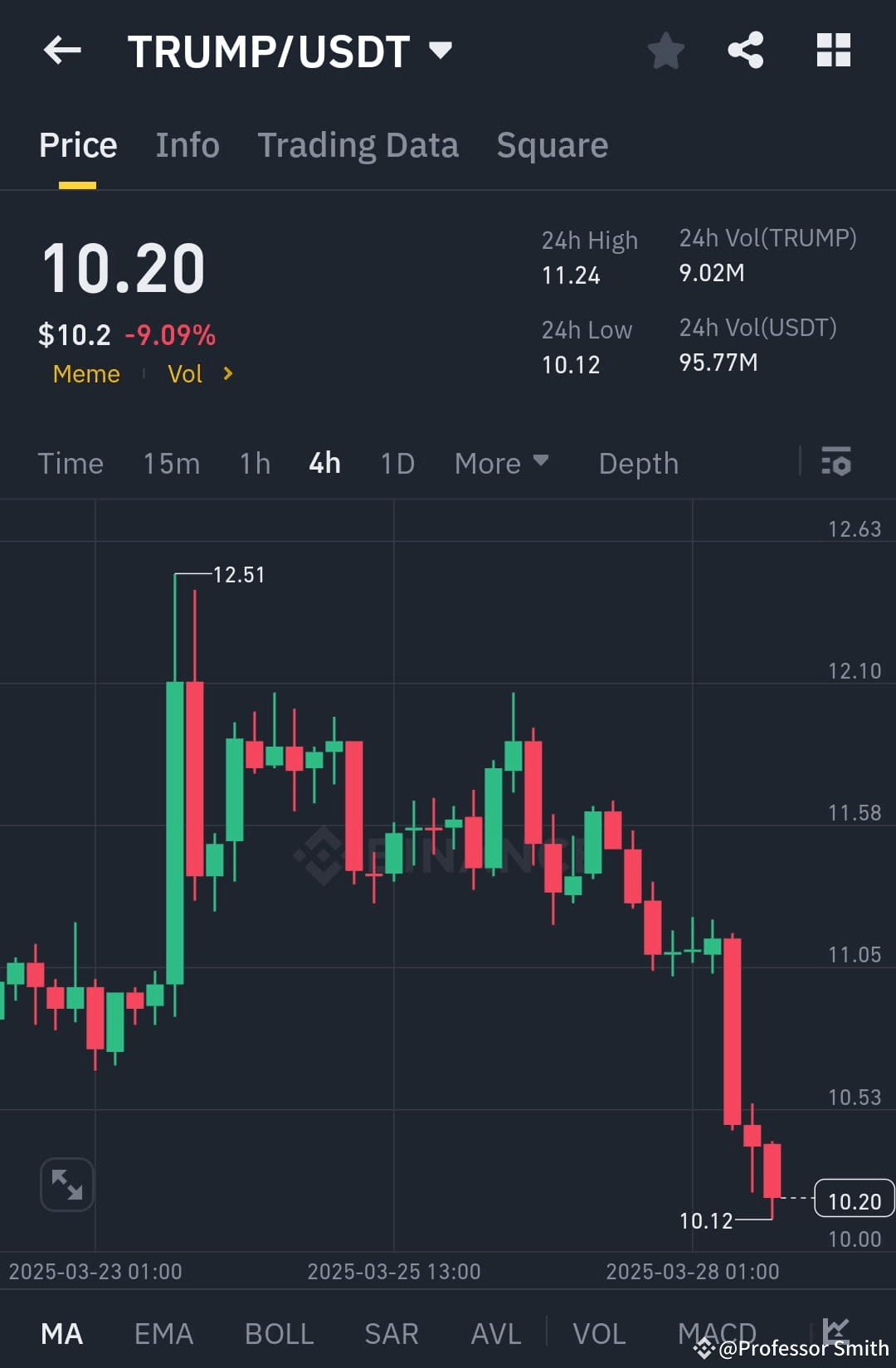896x1368 pixels.
Task: Switch to the Trading Data tab
Action: 358,144
